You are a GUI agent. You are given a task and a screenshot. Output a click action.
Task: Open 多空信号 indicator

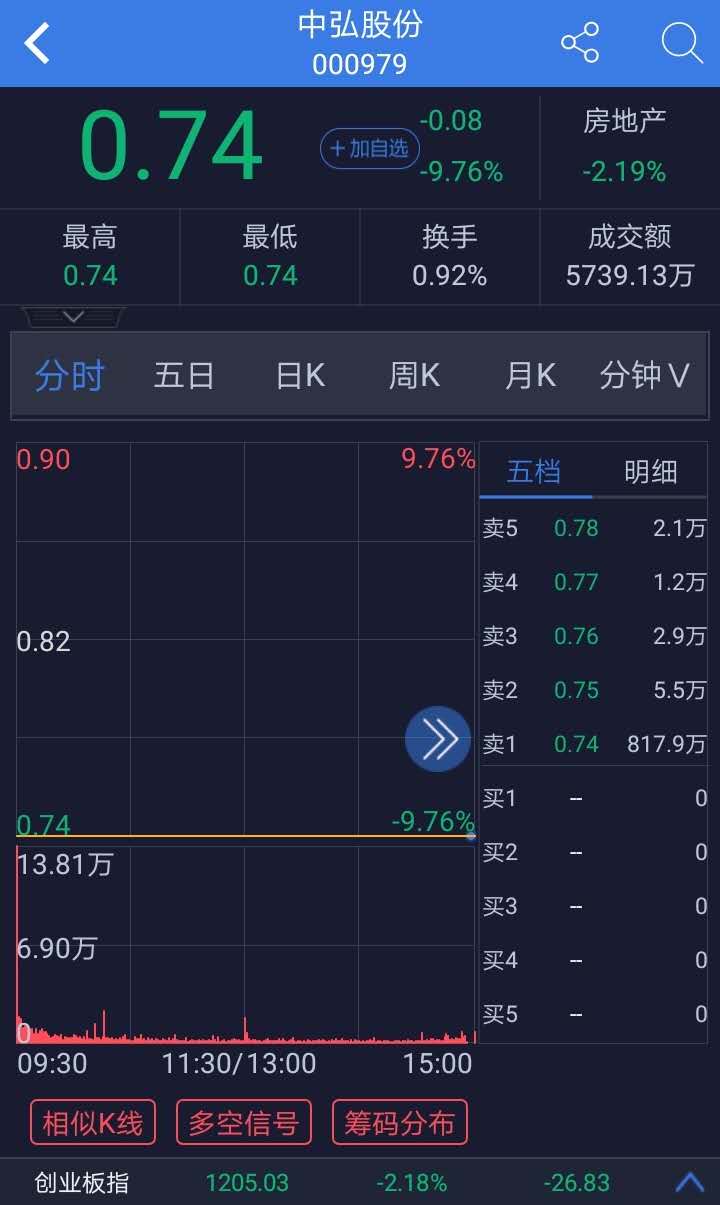[x=244, y=1123]
